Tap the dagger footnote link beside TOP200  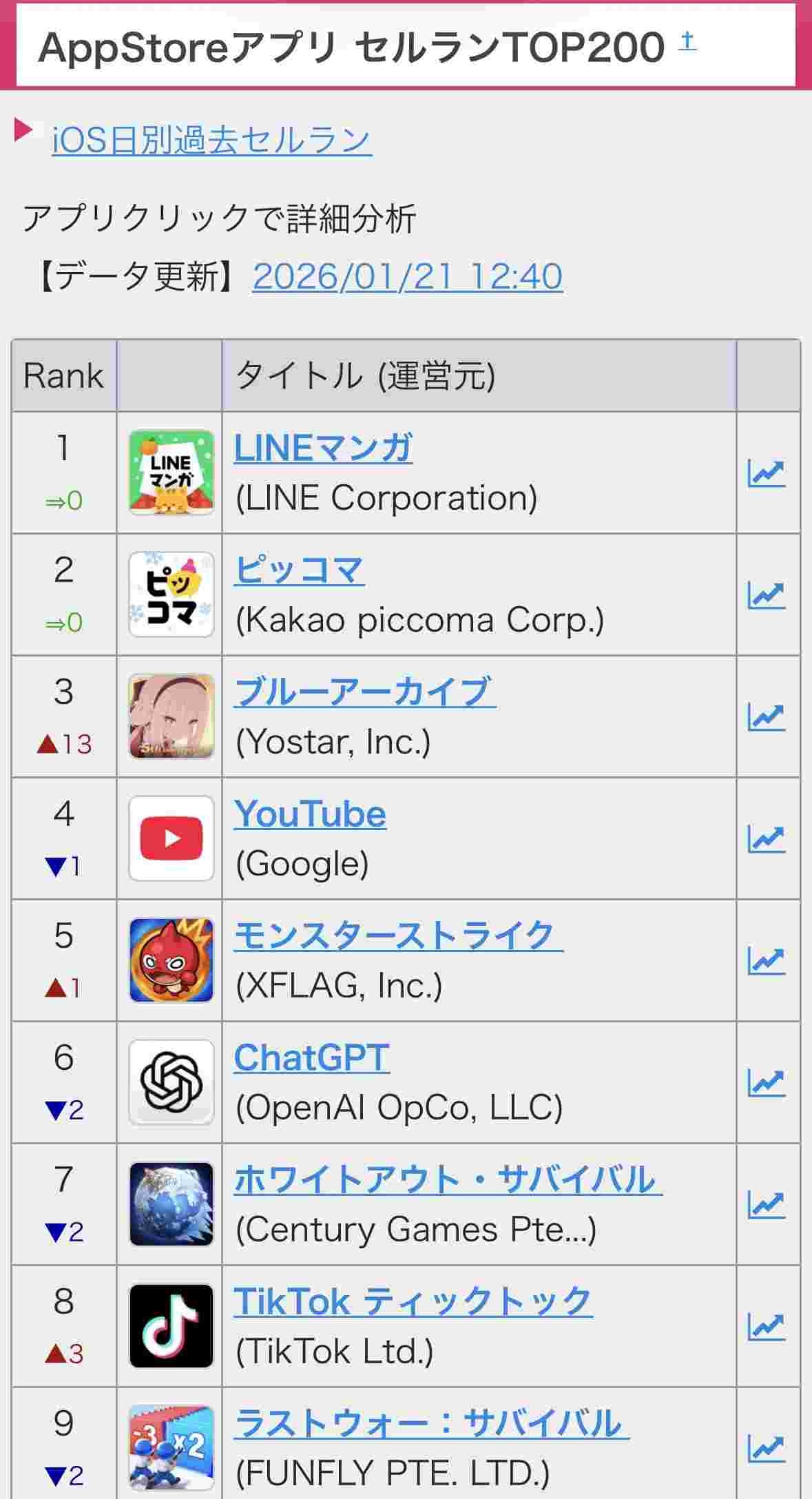coord(687,41)
